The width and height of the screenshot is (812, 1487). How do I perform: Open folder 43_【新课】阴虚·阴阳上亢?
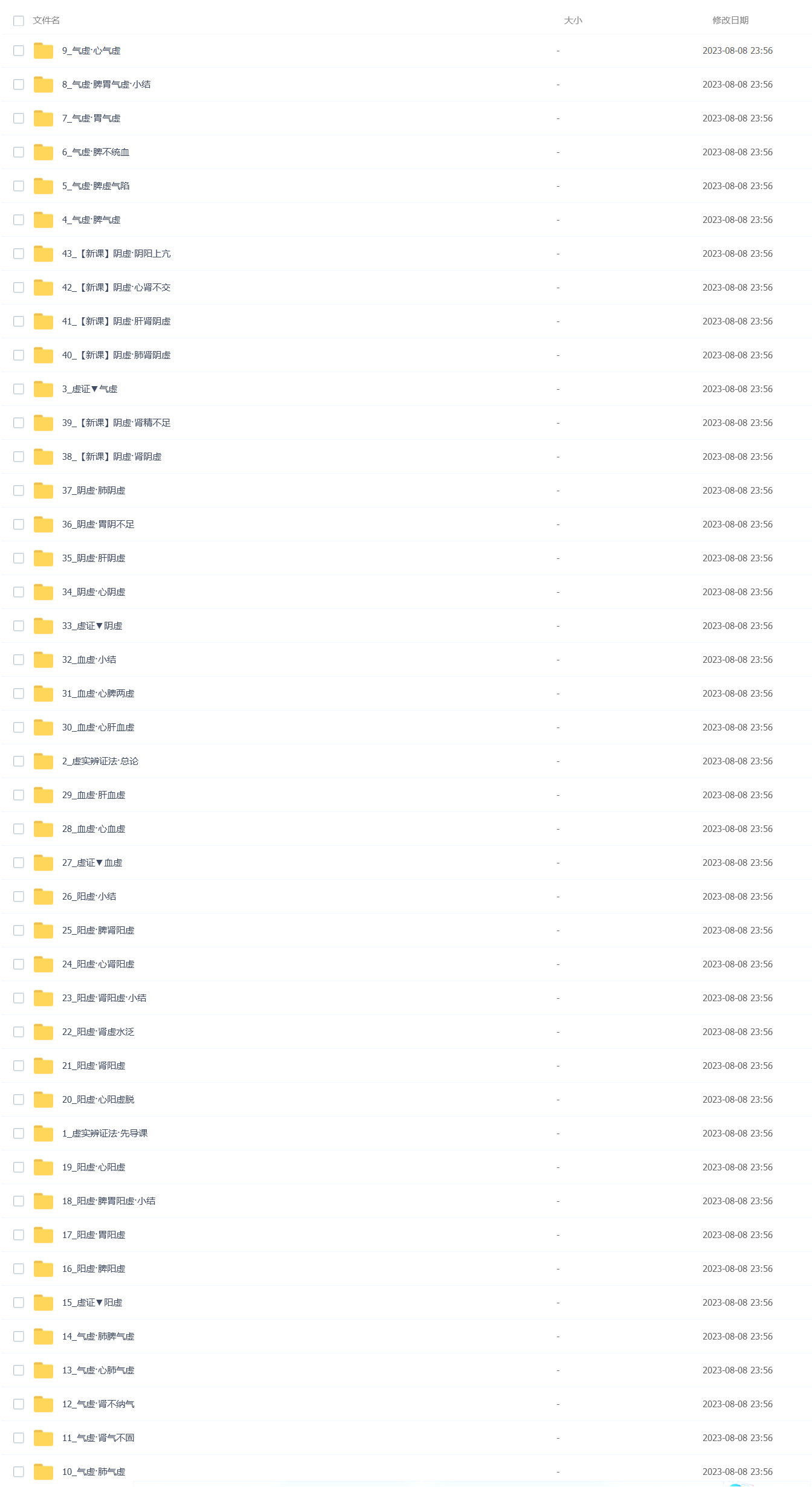point(116,254)
